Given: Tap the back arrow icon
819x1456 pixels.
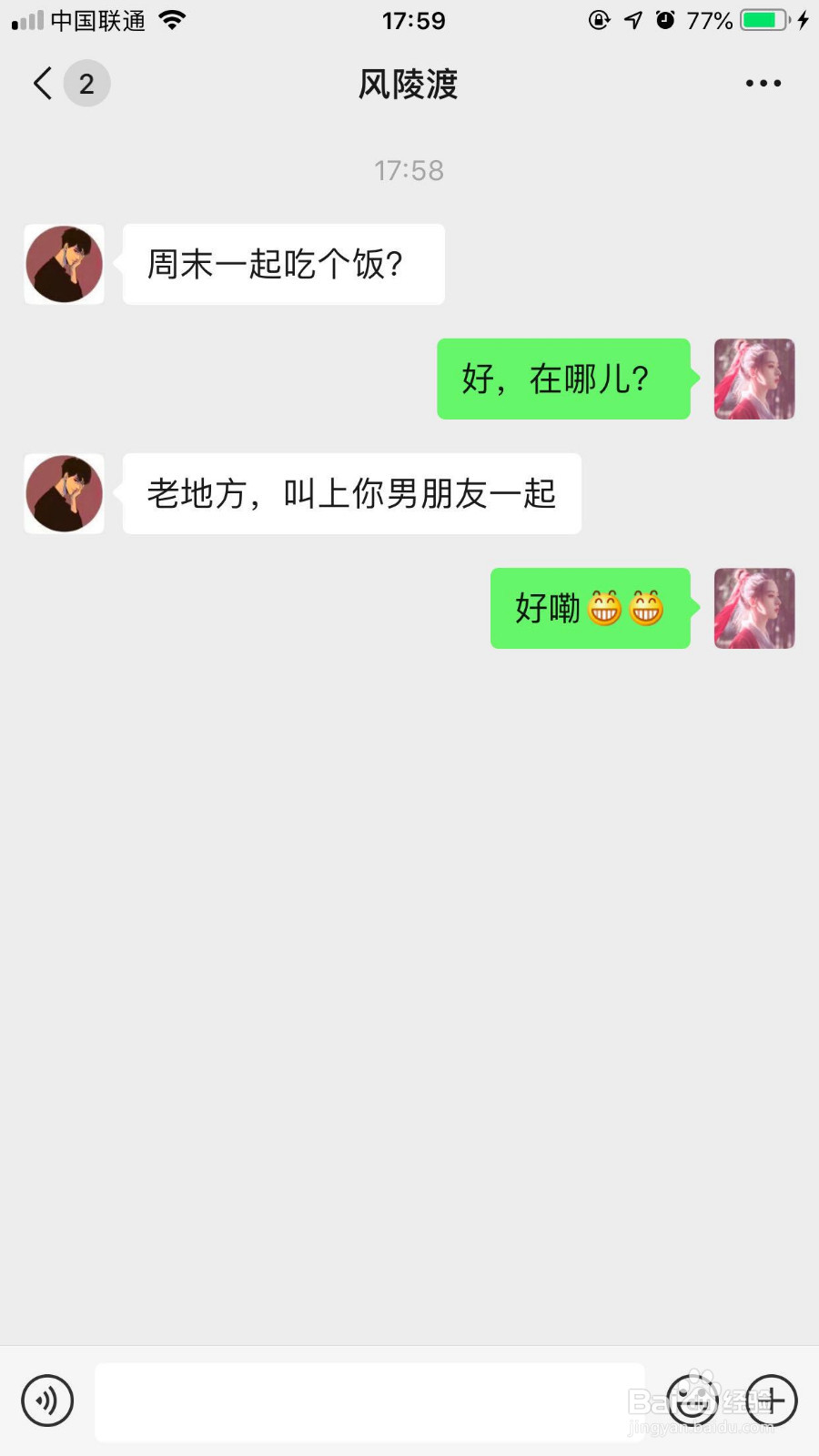Looking at the screenshot, I should tap(40, 83).
